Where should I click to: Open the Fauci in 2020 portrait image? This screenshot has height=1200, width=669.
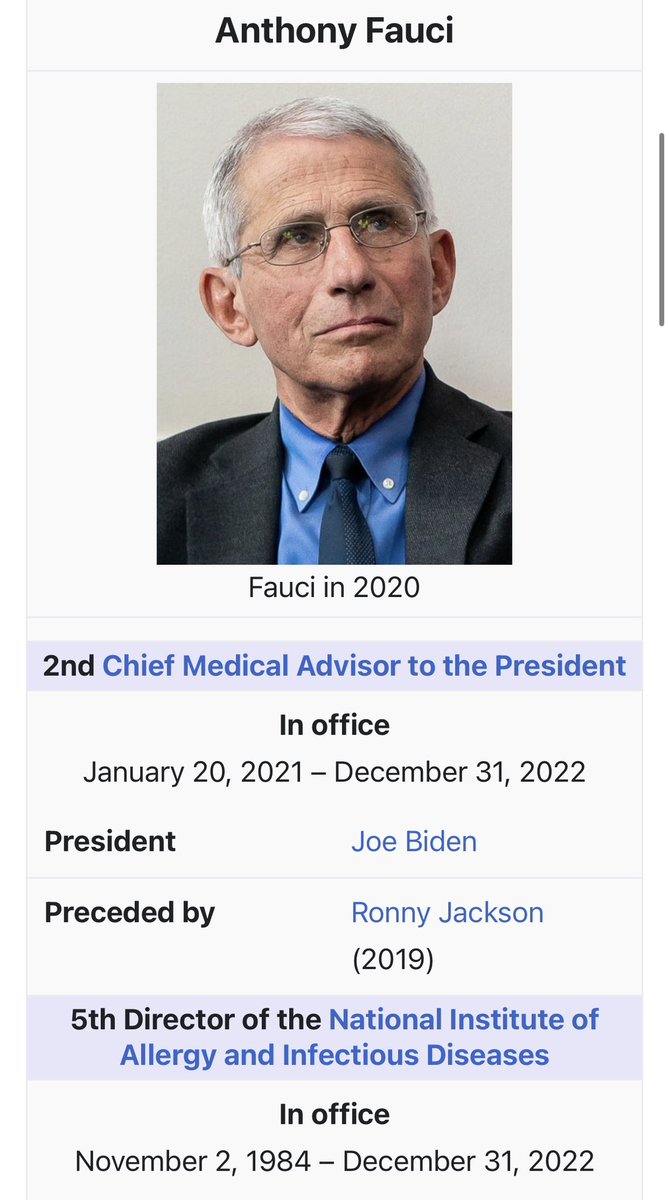click(x=334, y=324)
